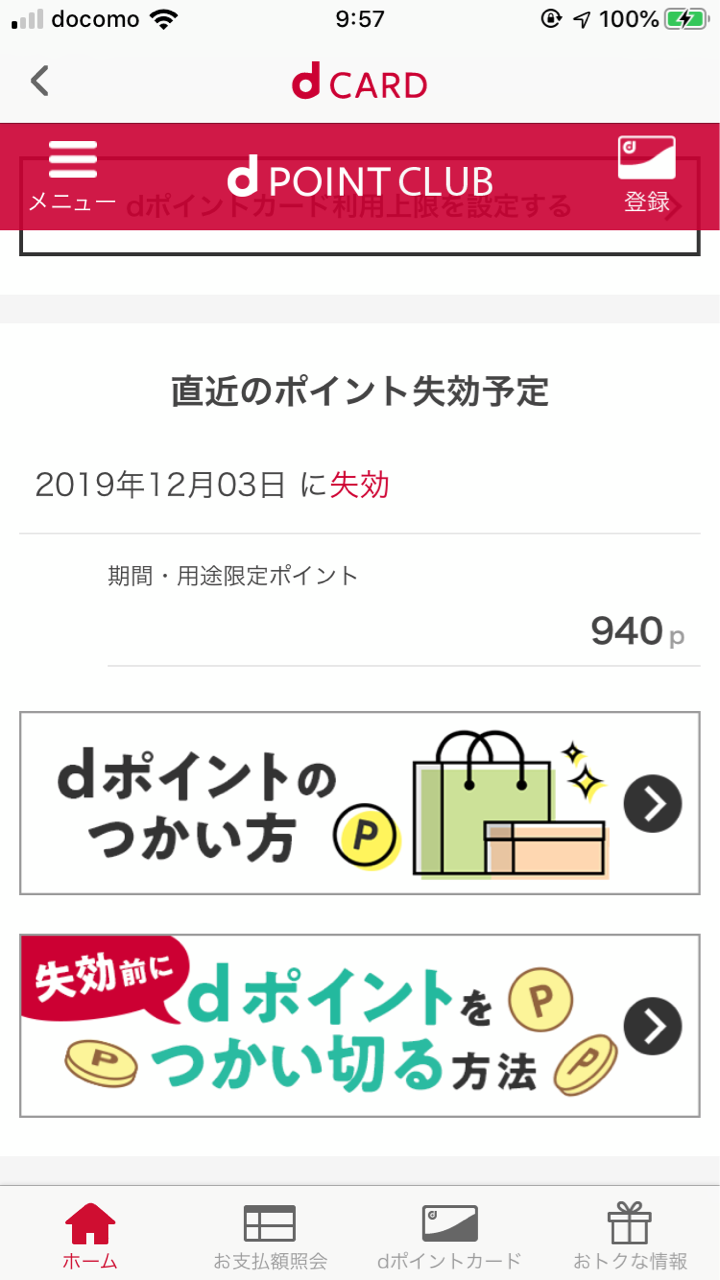Switch to the ホーム tab

[90, 1235]
